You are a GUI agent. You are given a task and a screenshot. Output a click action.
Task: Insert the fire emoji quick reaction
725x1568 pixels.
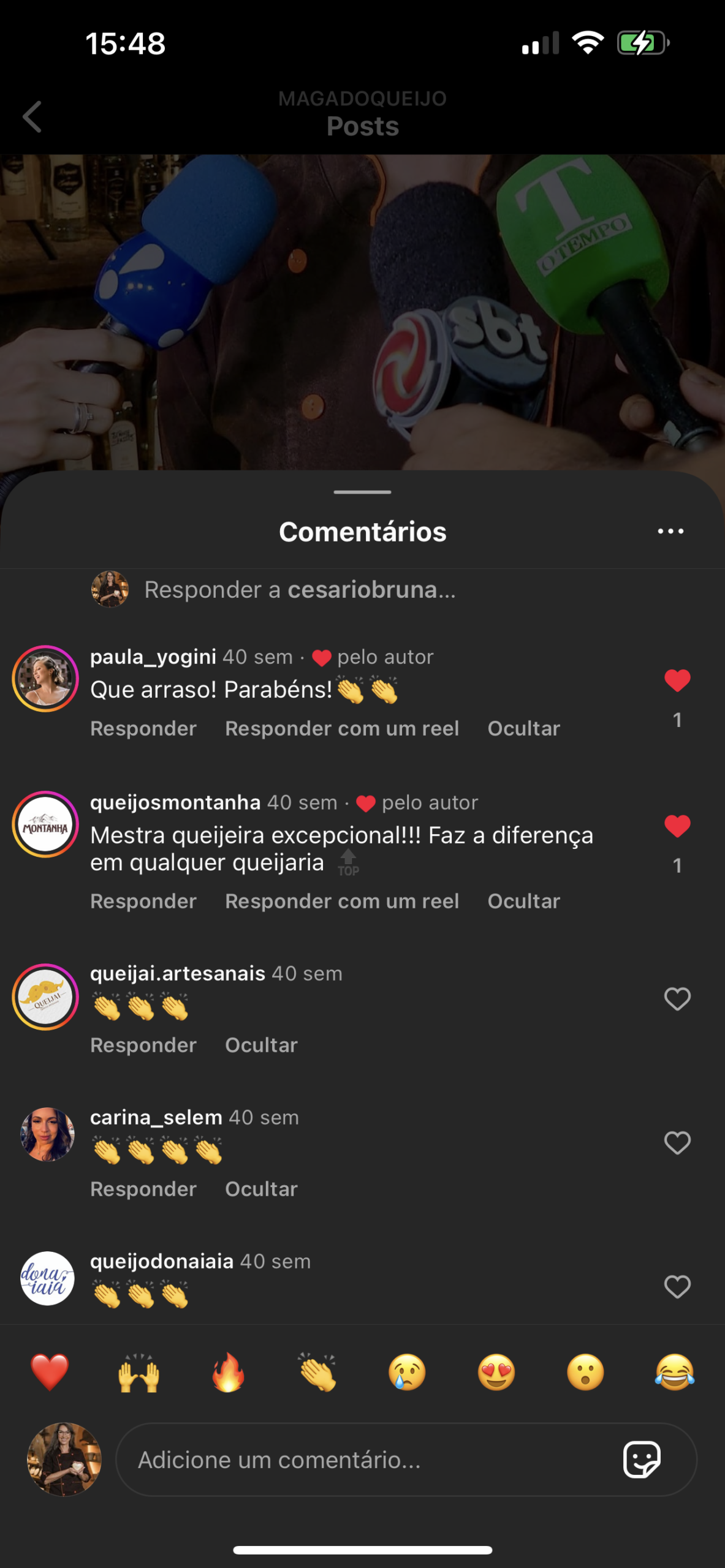pos(228,1373)
